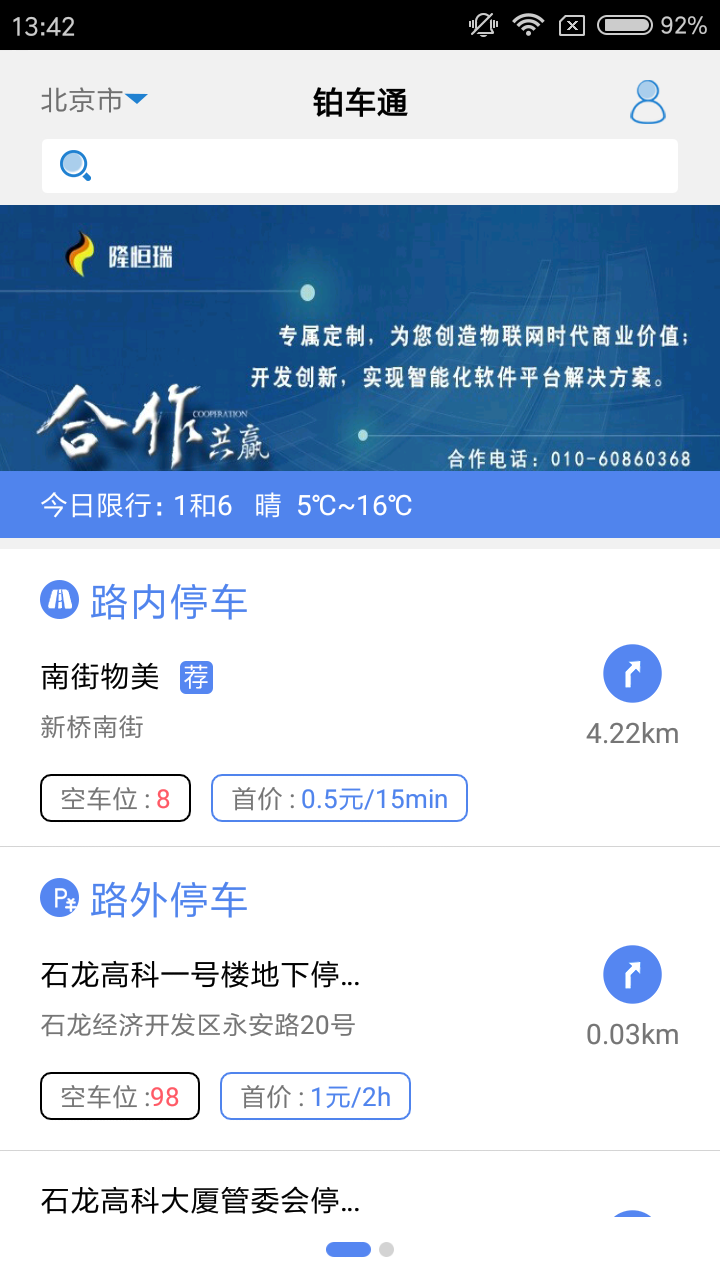Expand the 石龙高科大厦管委会 parking entry
Screen dimensions: 720x1280
[x=200, y=1203]
